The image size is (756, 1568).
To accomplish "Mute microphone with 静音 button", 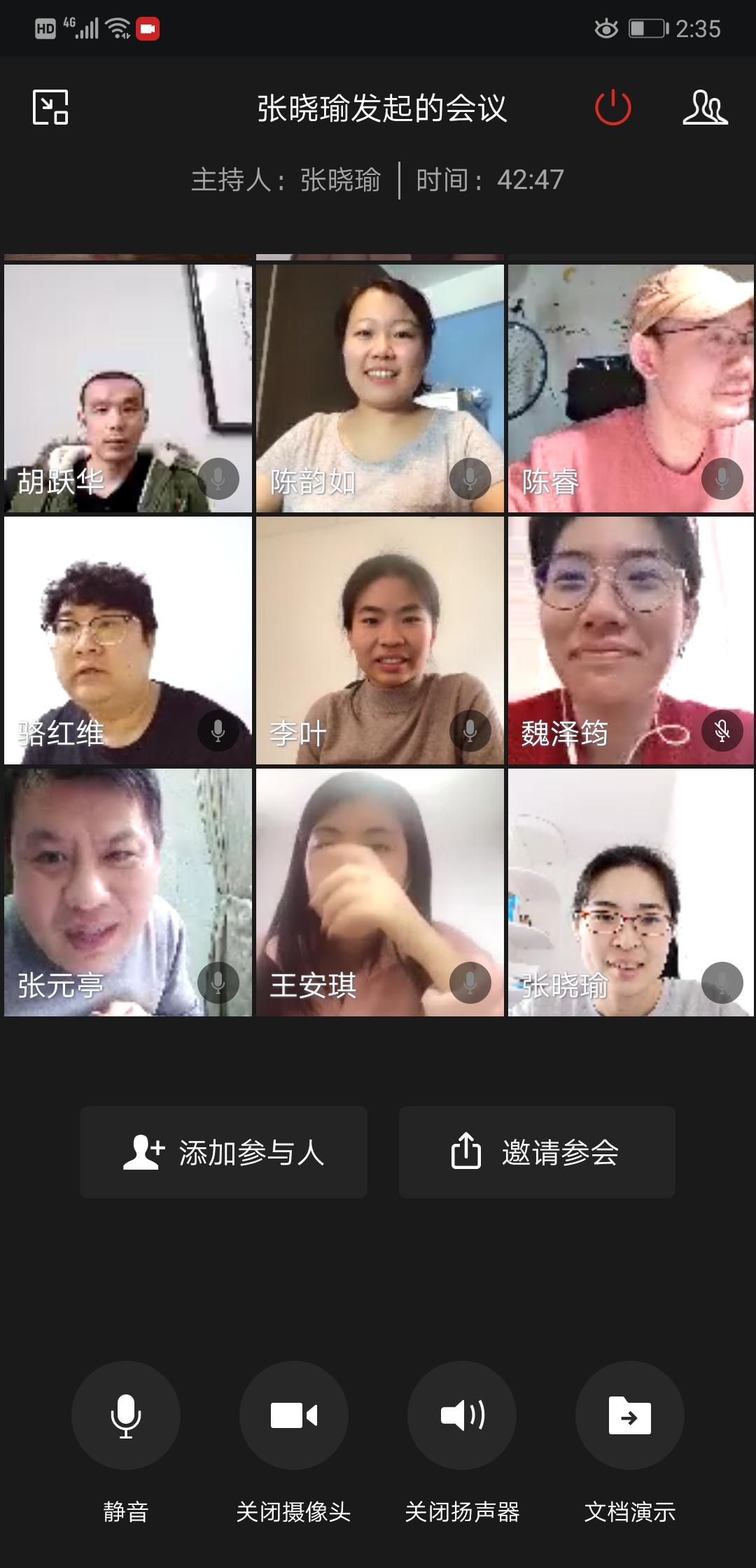I will [126, 1415].
